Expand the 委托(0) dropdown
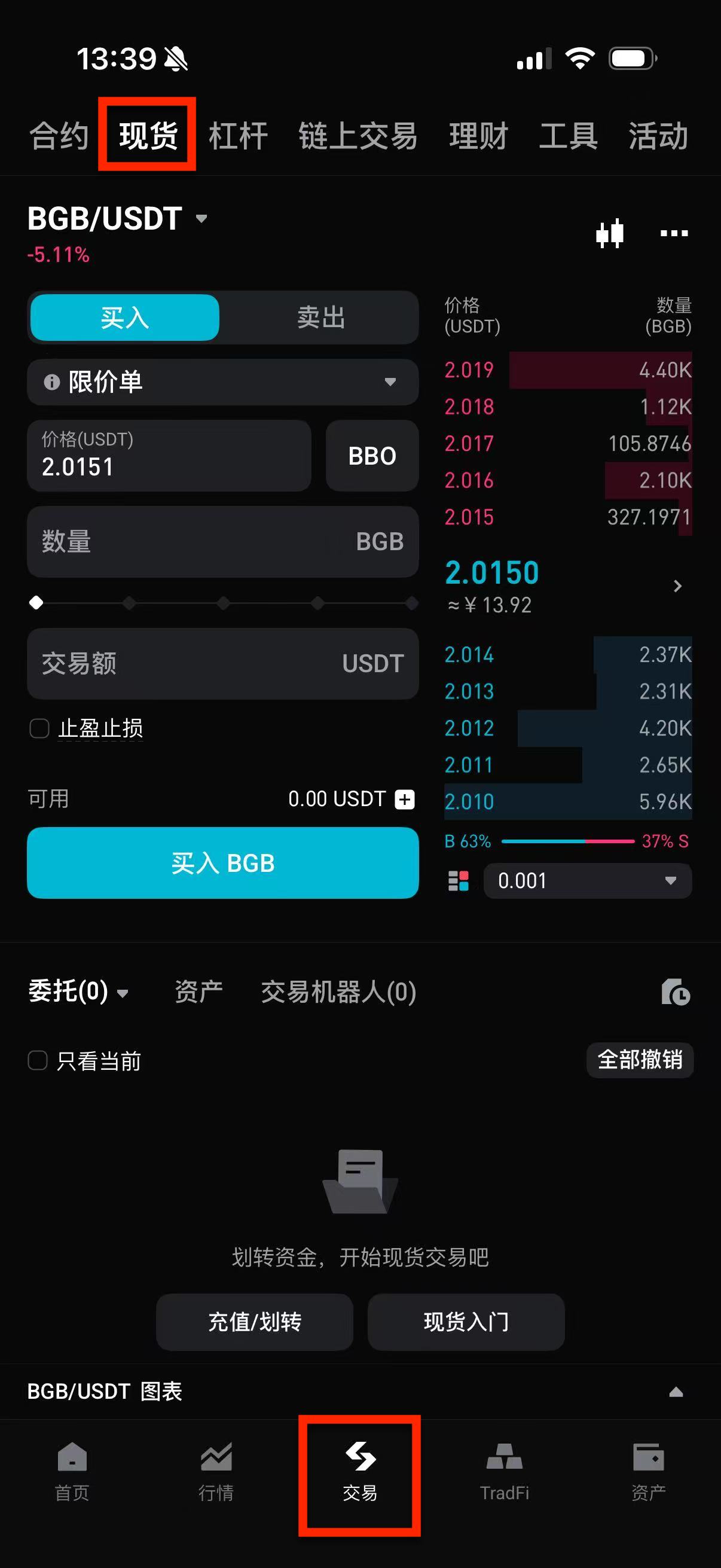This screenshot has width=721, height=1568. (124, 992)
